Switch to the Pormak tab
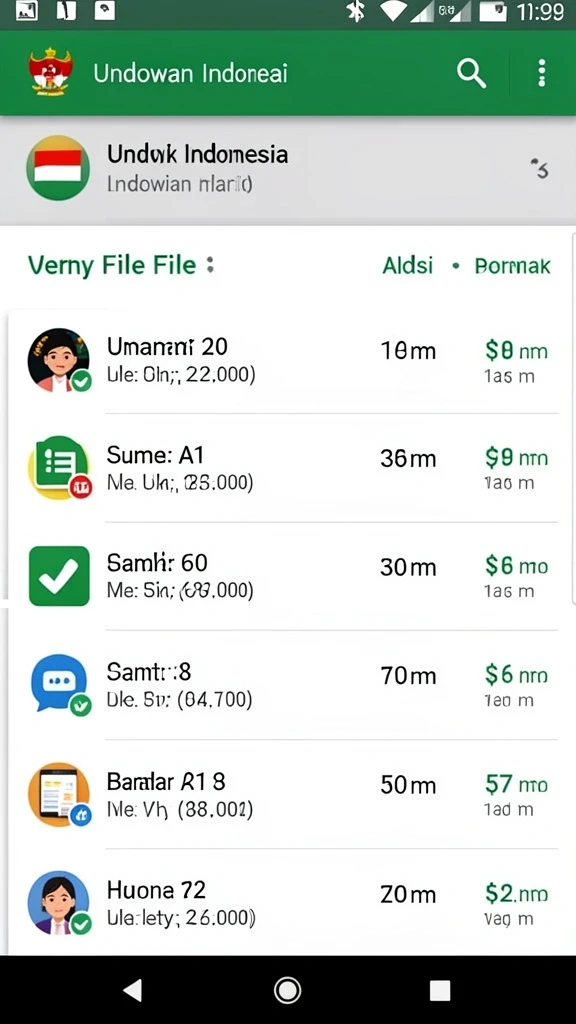576x1024 pixels. coord(513,266)
